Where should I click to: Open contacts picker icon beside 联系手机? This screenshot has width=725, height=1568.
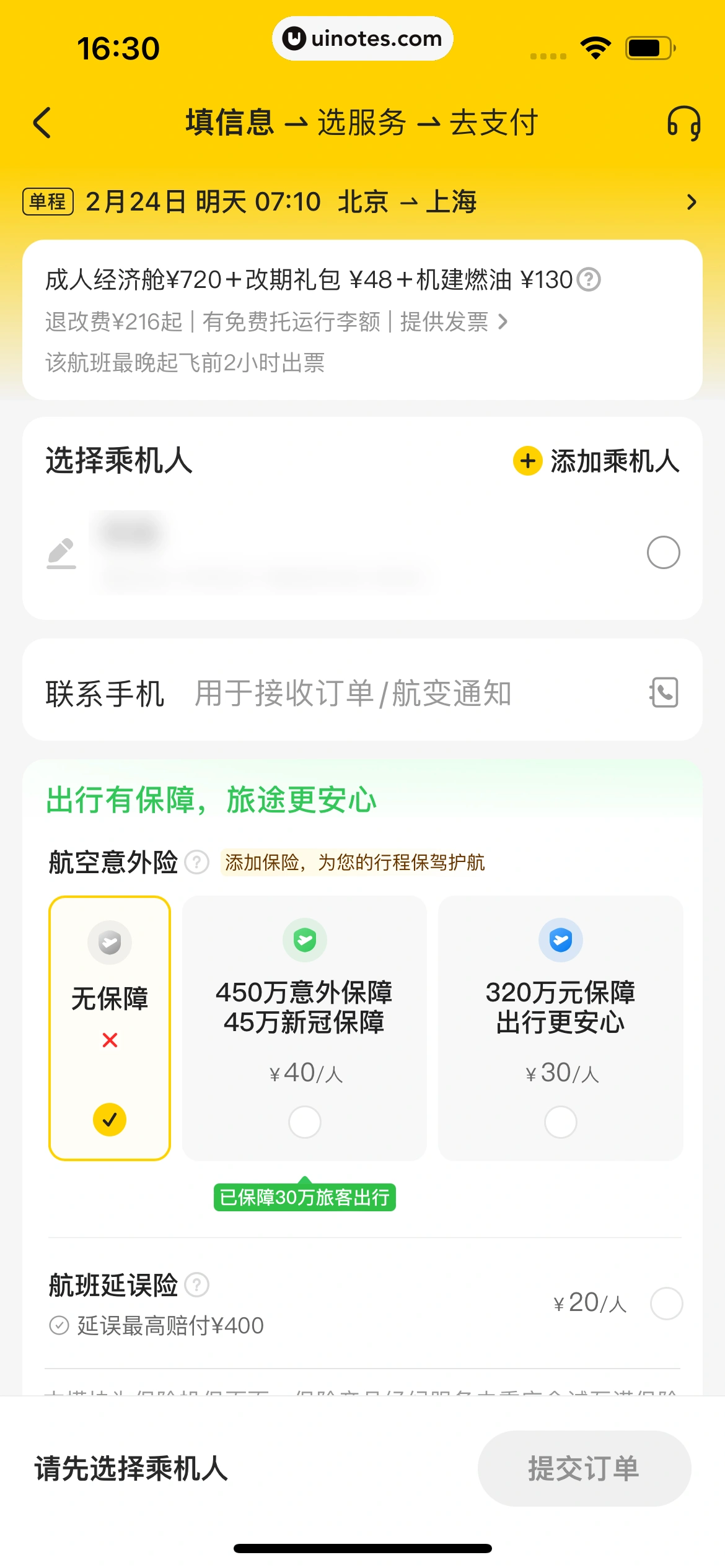click(x=664, y=692)
